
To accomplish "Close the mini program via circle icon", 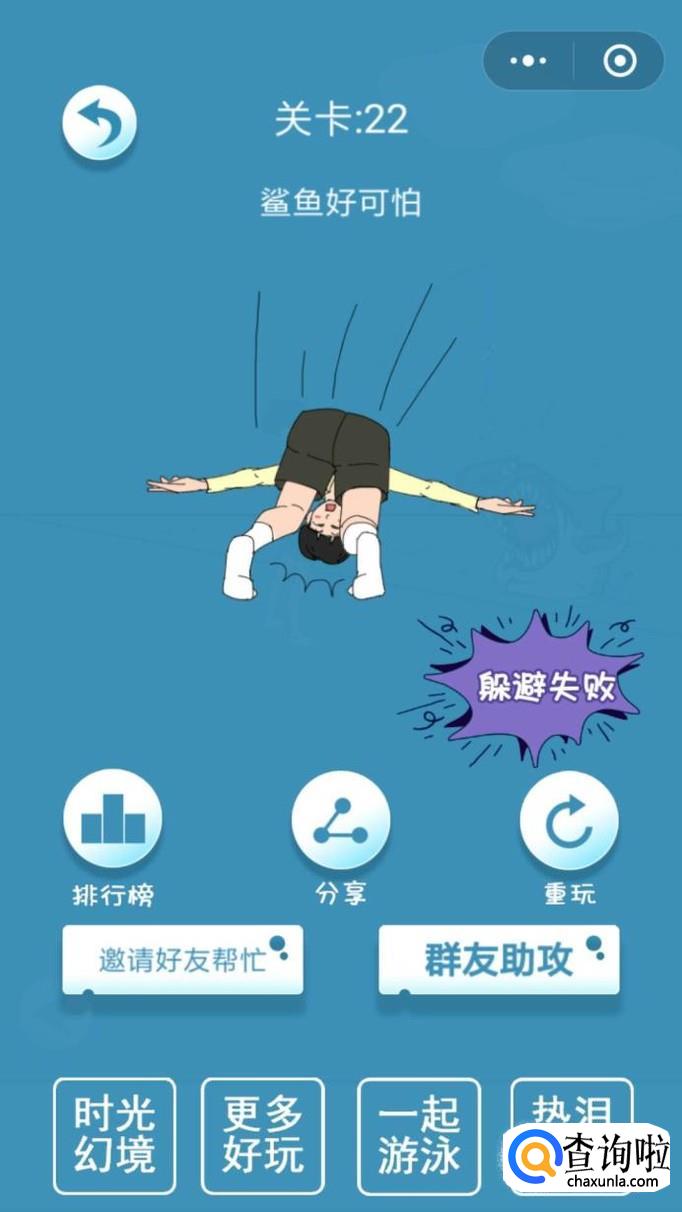I will pyautogui.click(x=620, y=61).
